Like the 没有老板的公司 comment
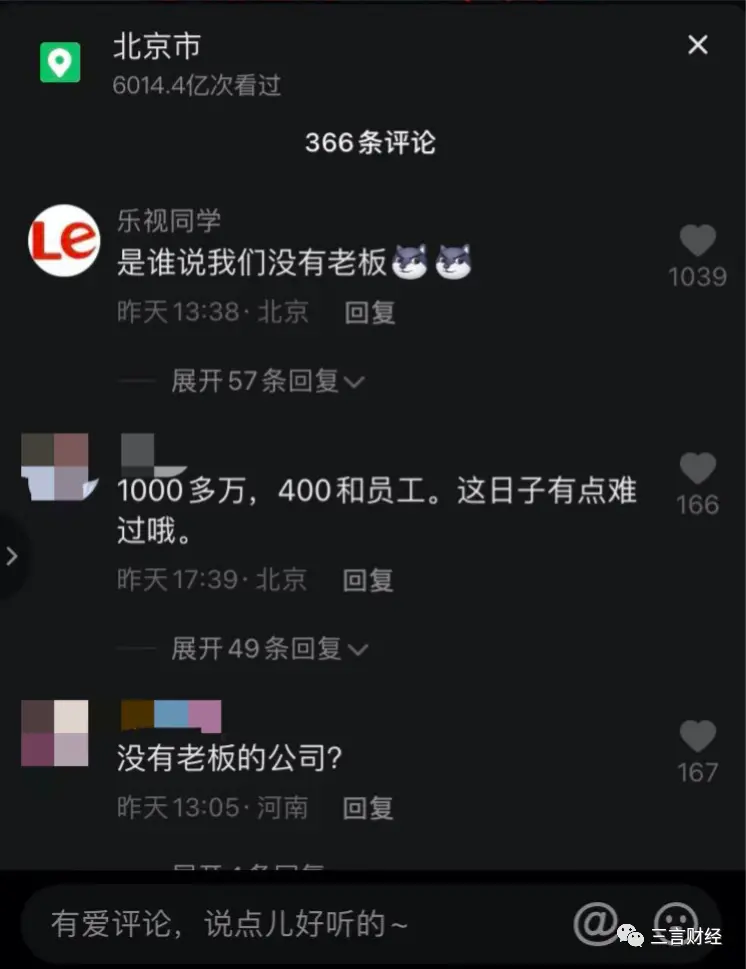746x969 pixels. (697, 737)
